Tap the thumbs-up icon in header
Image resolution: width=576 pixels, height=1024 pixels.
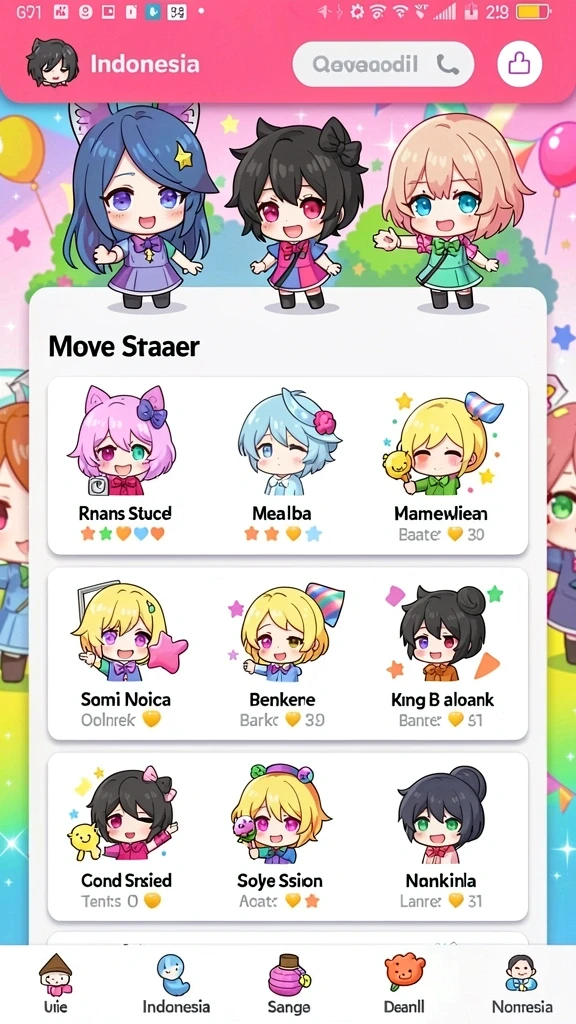click(x=520, y=64)
